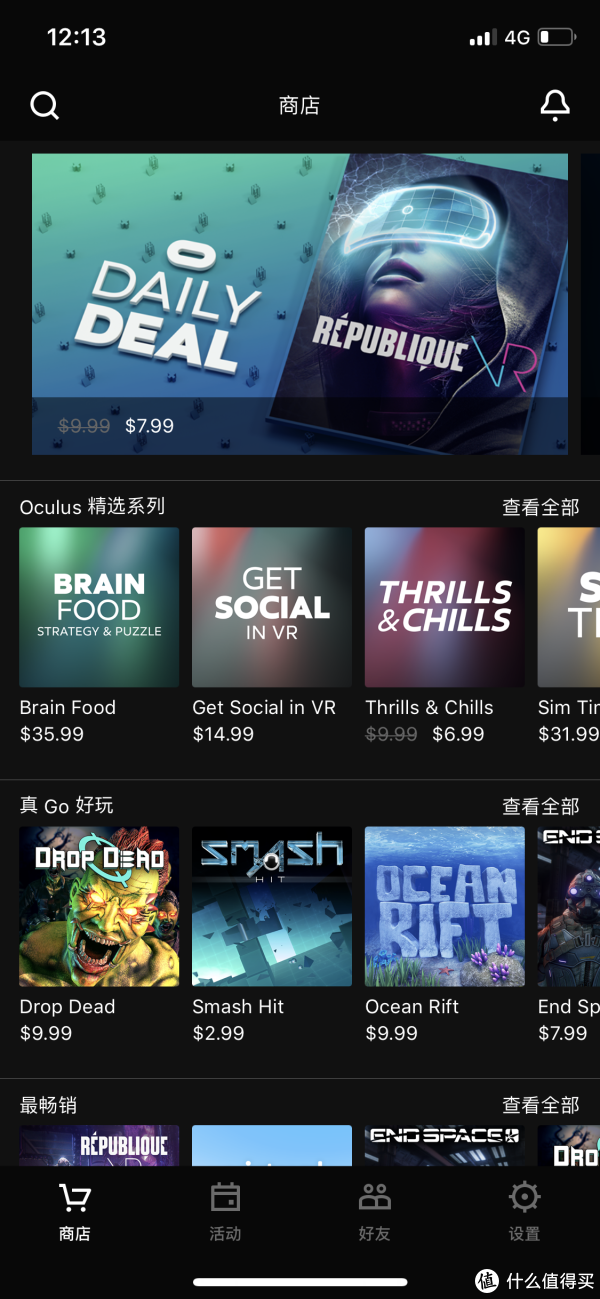
Task: Switch to the 设置 tab
Action: 524,1211
